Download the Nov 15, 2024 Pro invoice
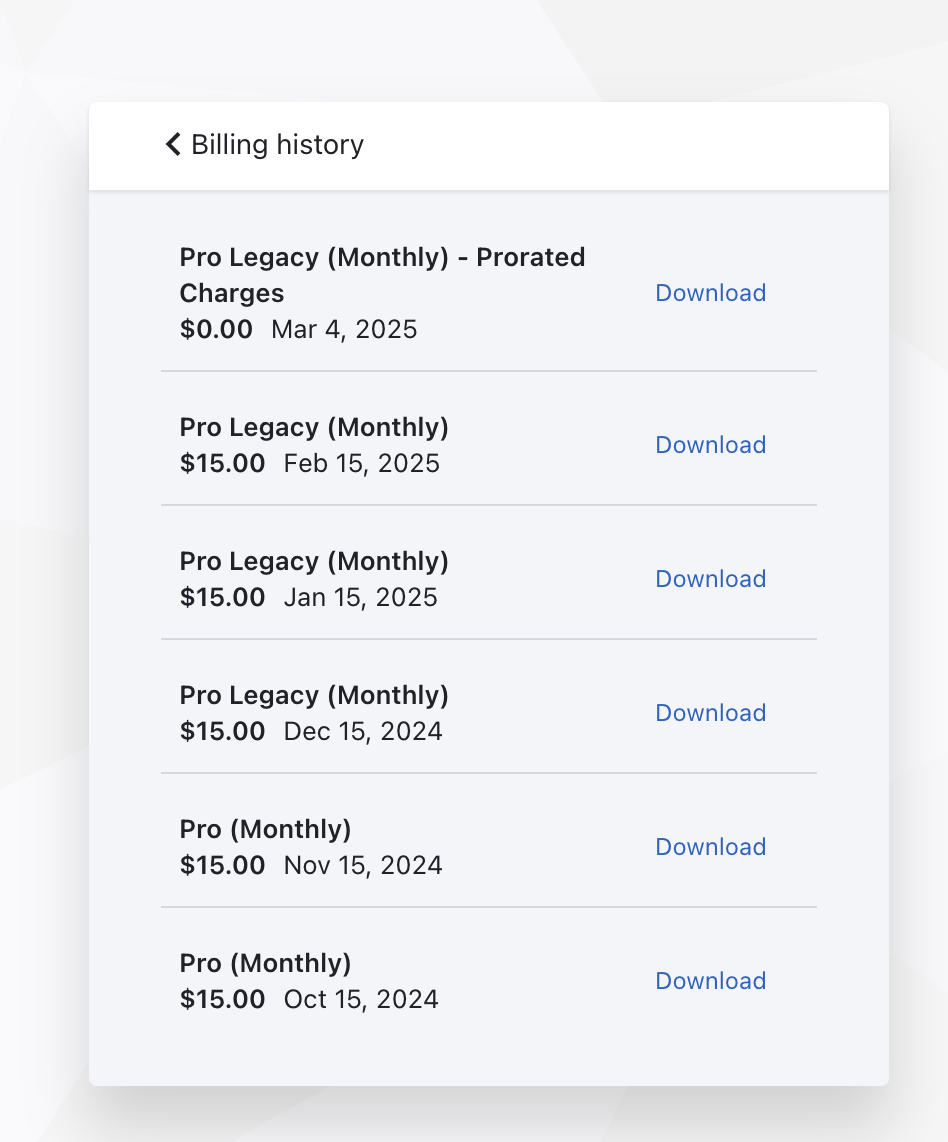 (710, 847)
